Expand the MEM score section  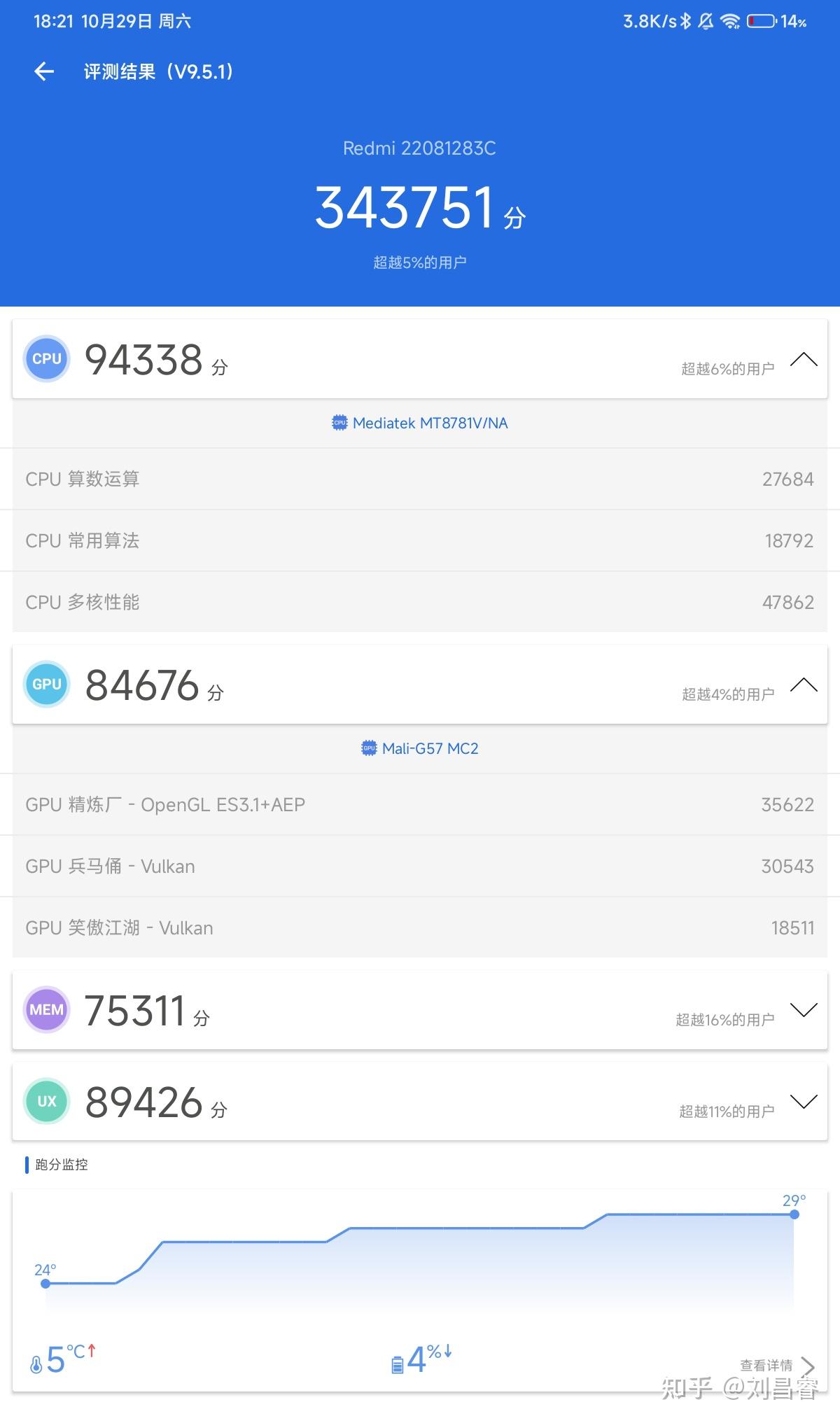[803, 1010]
